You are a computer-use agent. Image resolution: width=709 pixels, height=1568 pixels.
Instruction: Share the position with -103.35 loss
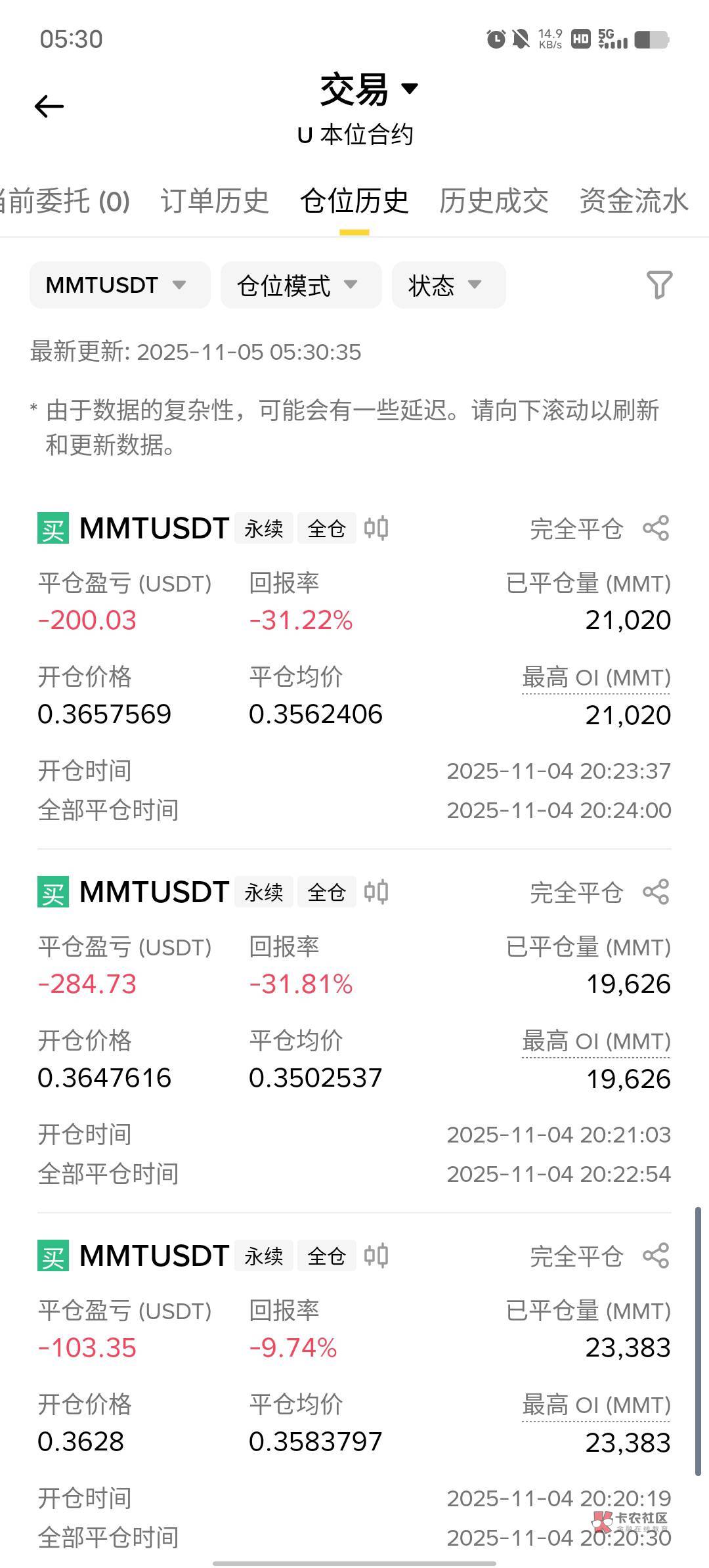(x=656, y=1256)
